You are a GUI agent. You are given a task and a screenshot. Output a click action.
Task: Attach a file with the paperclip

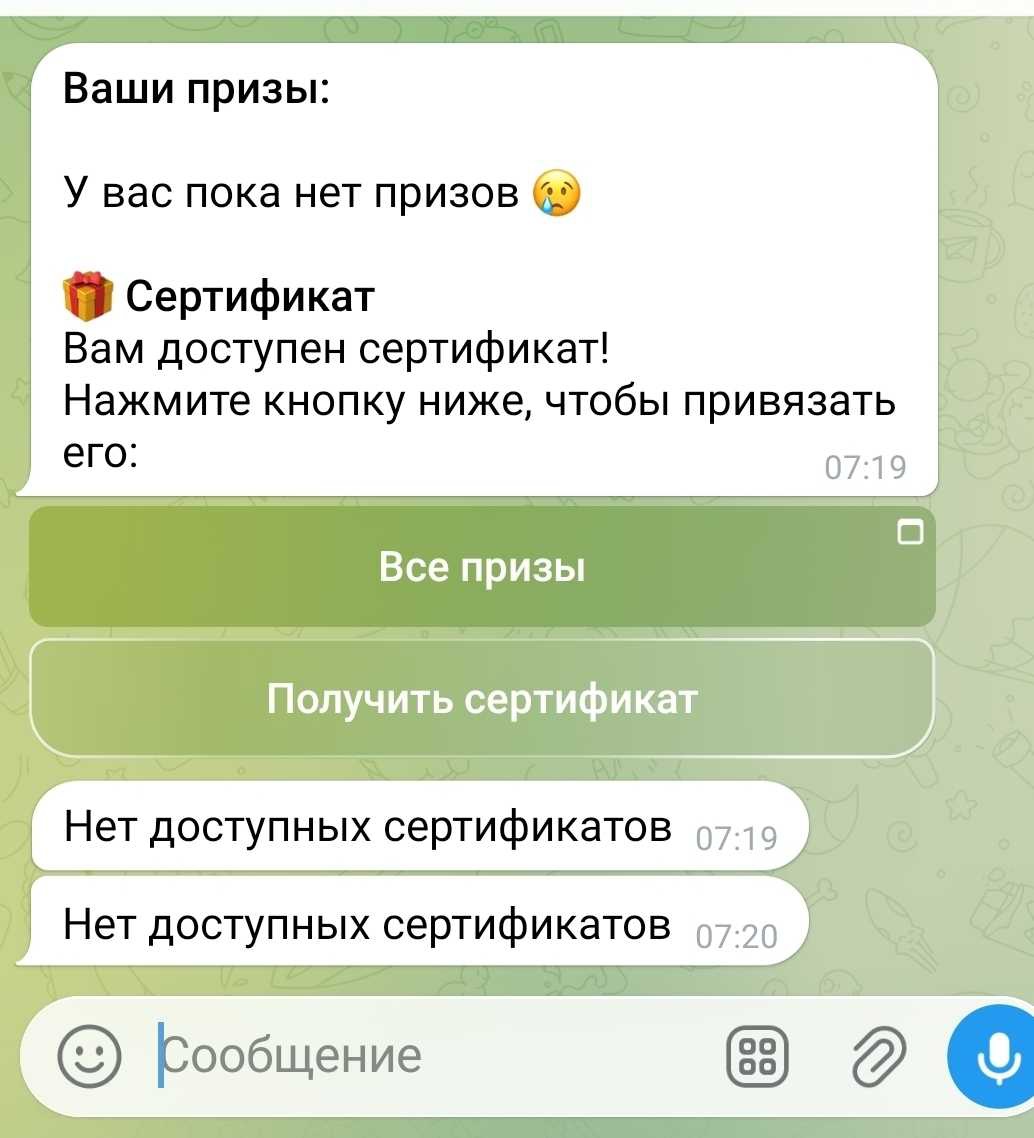coord(876,1058)
